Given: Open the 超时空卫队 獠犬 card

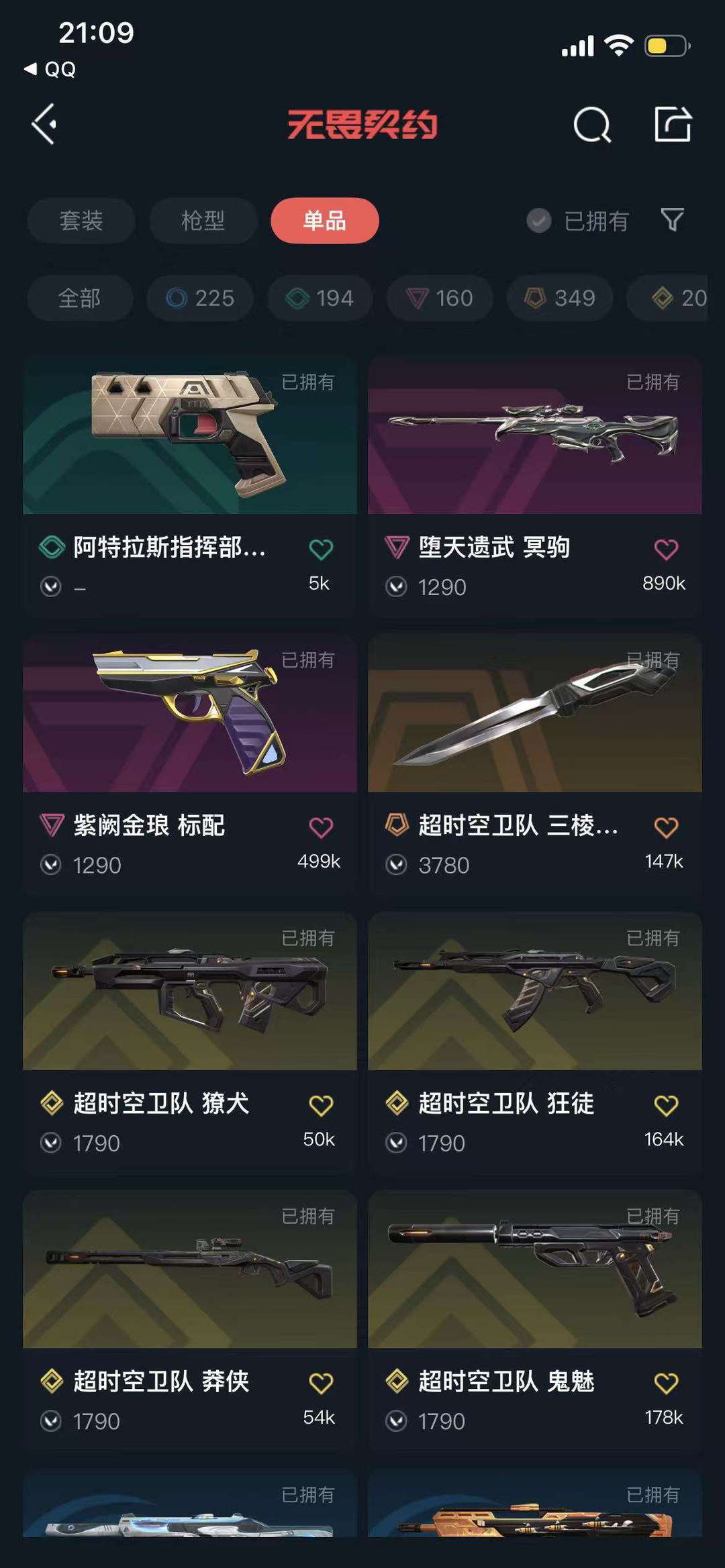Looking at the screenshot, I should [x=190, y=1042].
